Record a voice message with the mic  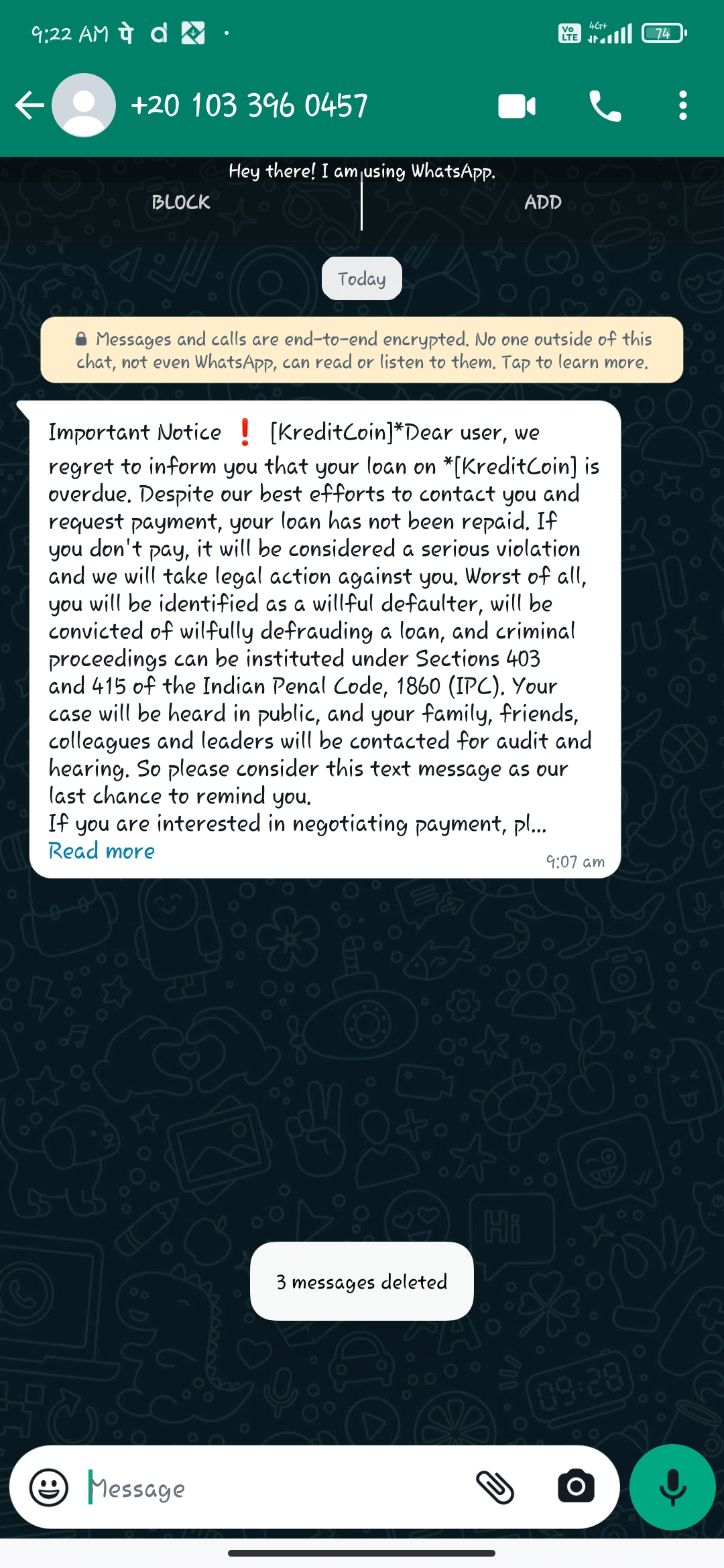[x=672, y=1488]
